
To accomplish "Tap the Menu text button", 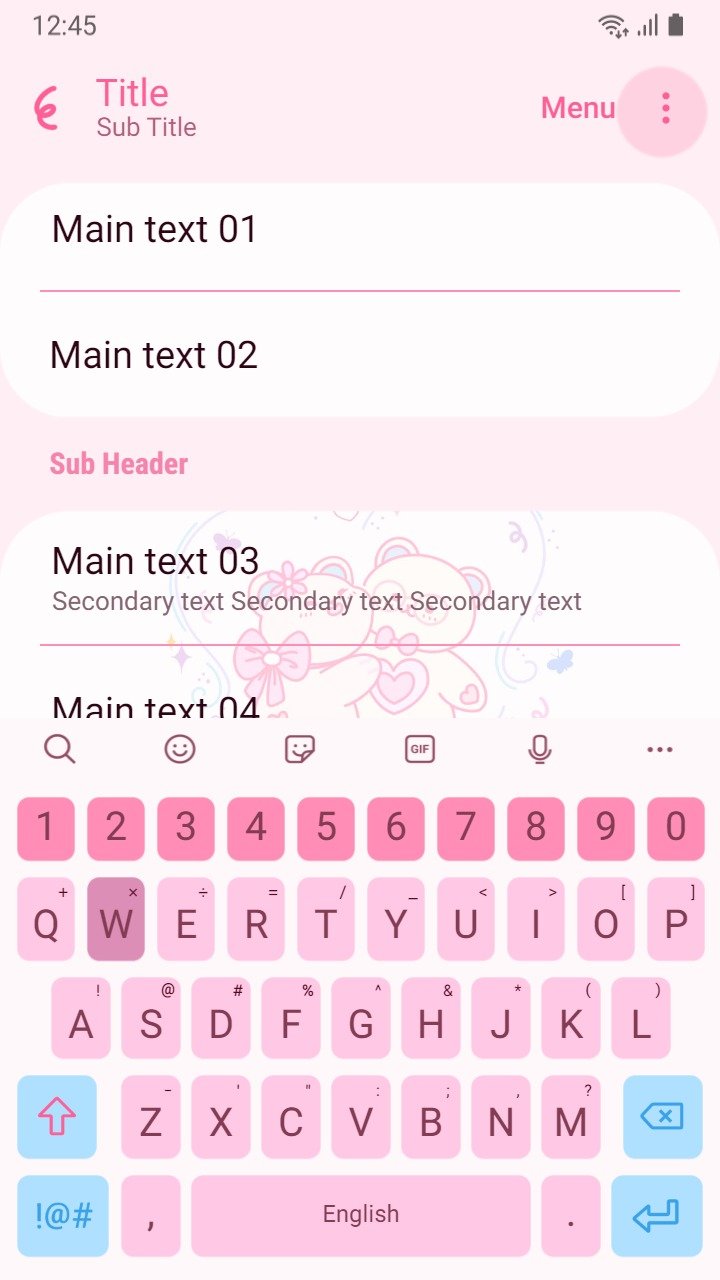I will pyautogui.click(x=578, y=108).
